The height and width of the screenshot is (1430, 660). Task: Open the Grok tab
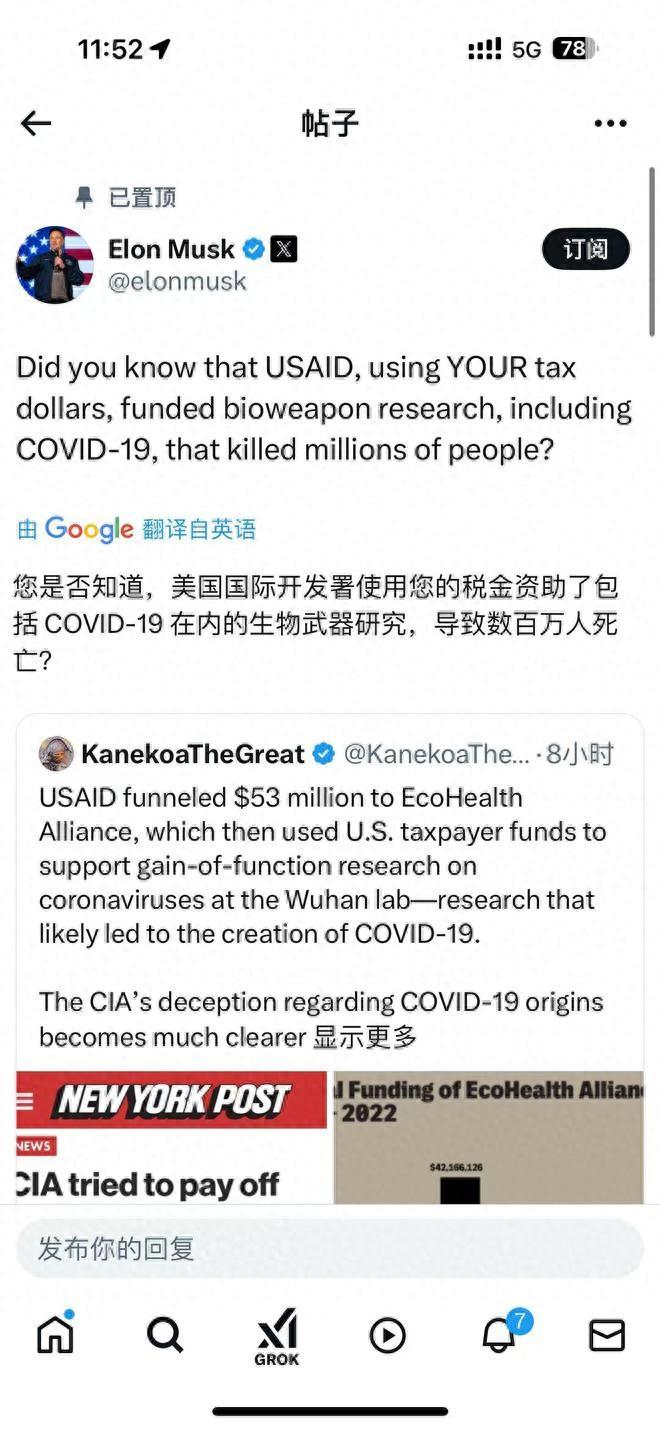(x=277, y=1337)
